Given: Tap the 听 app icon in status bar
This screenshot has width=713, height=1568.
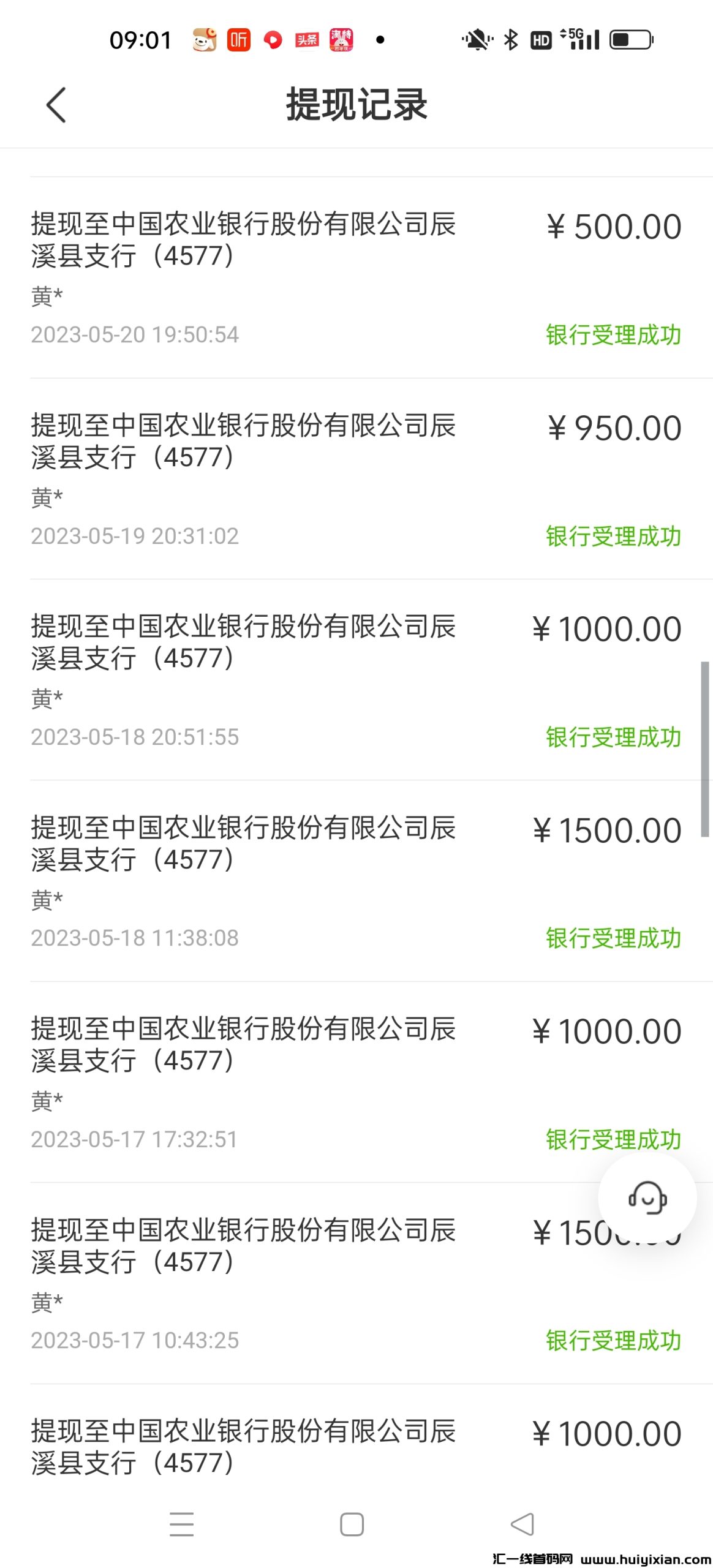Looking at the screenshot, I should coord(239,39).
